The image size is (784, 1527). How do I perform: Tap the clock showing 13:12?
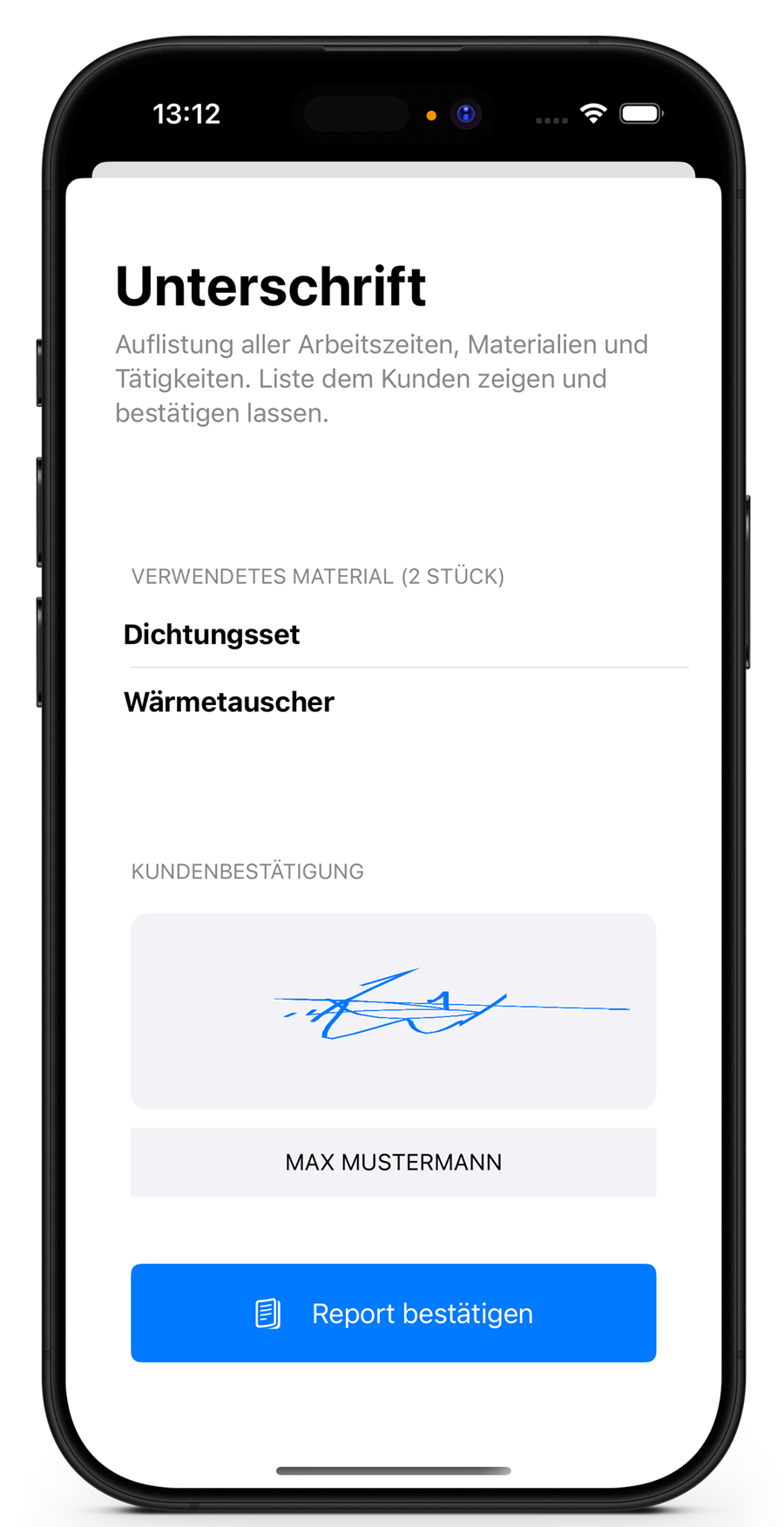pyautogui.click(x=186, y=113)
